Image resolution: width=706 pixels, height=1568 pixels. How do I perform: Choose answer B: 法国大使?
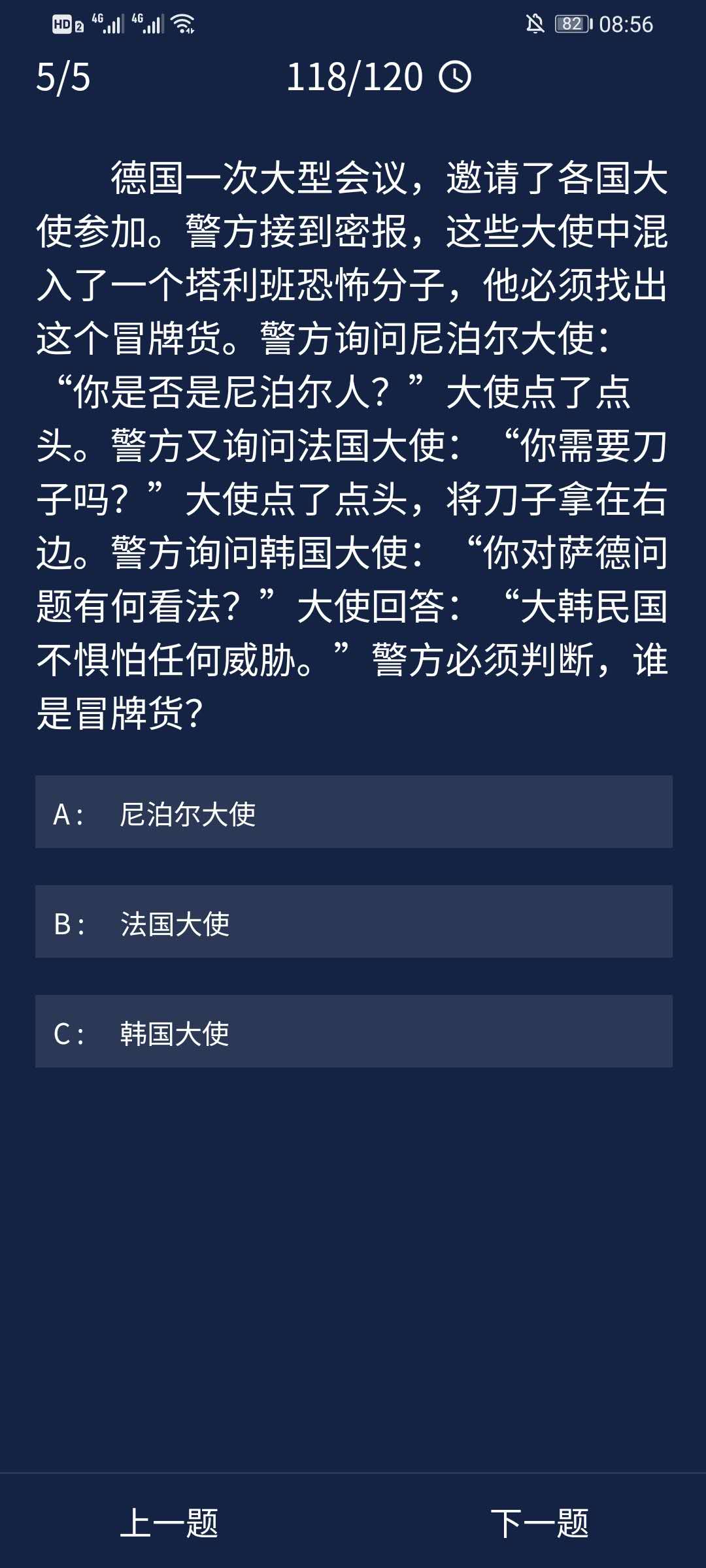pyautogui.click(x=353, y=922)
